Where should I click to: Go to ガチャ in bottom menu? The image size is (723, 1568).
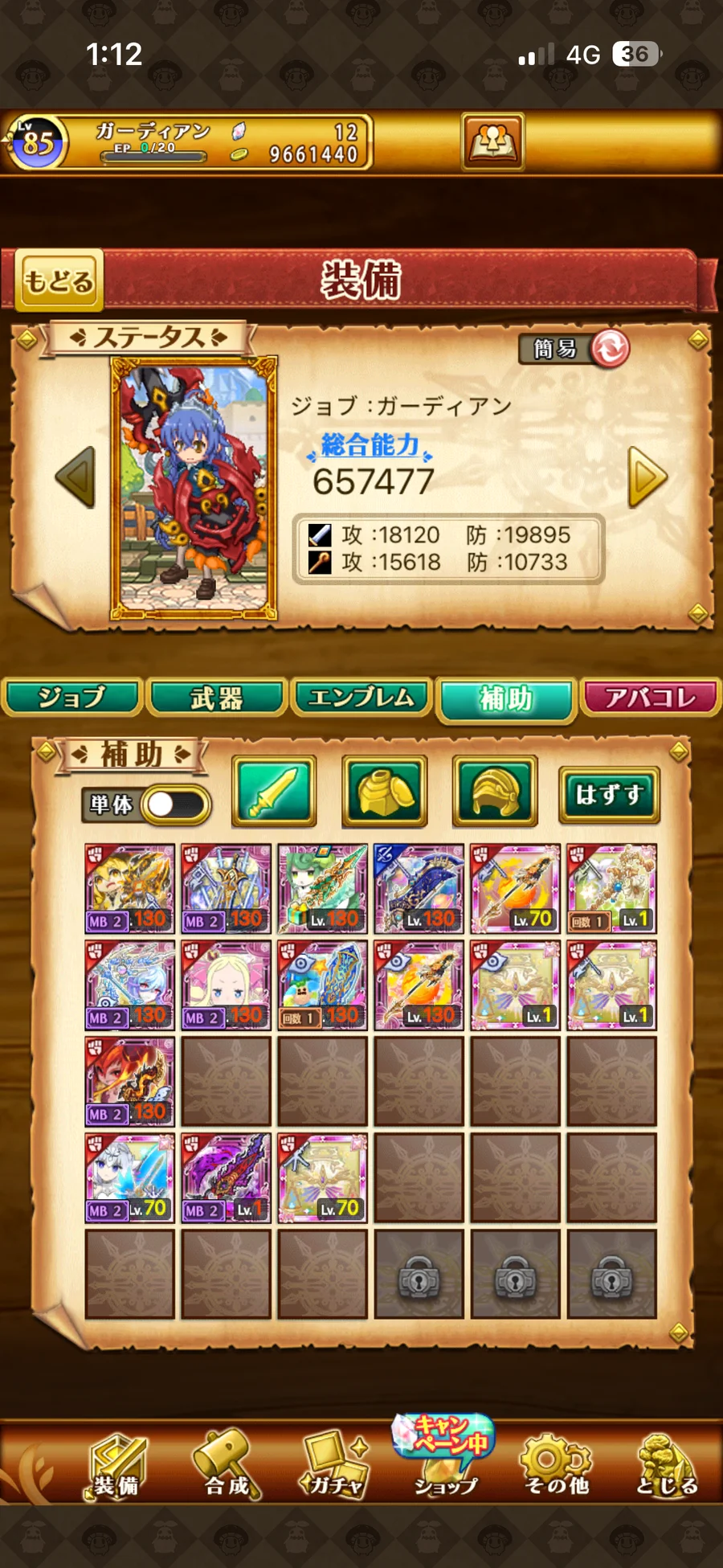pyautogui.click(x=335, y=1467)
